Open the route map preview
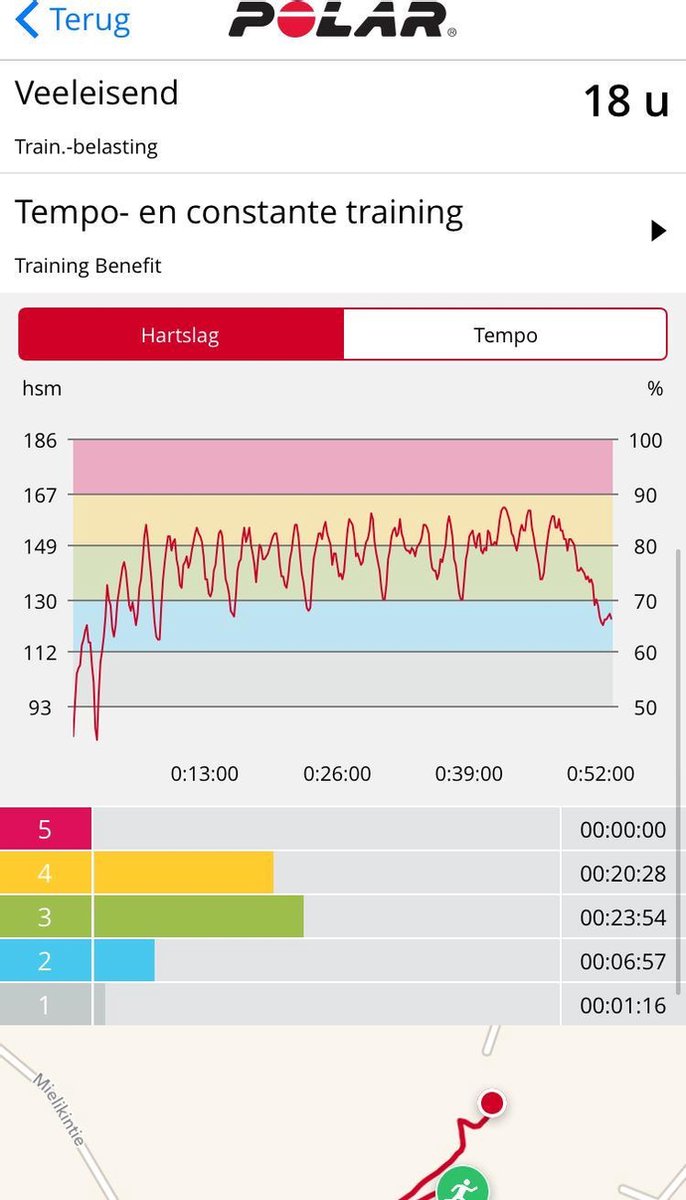Viewport: 686px width, 1200px height. 342,1115
